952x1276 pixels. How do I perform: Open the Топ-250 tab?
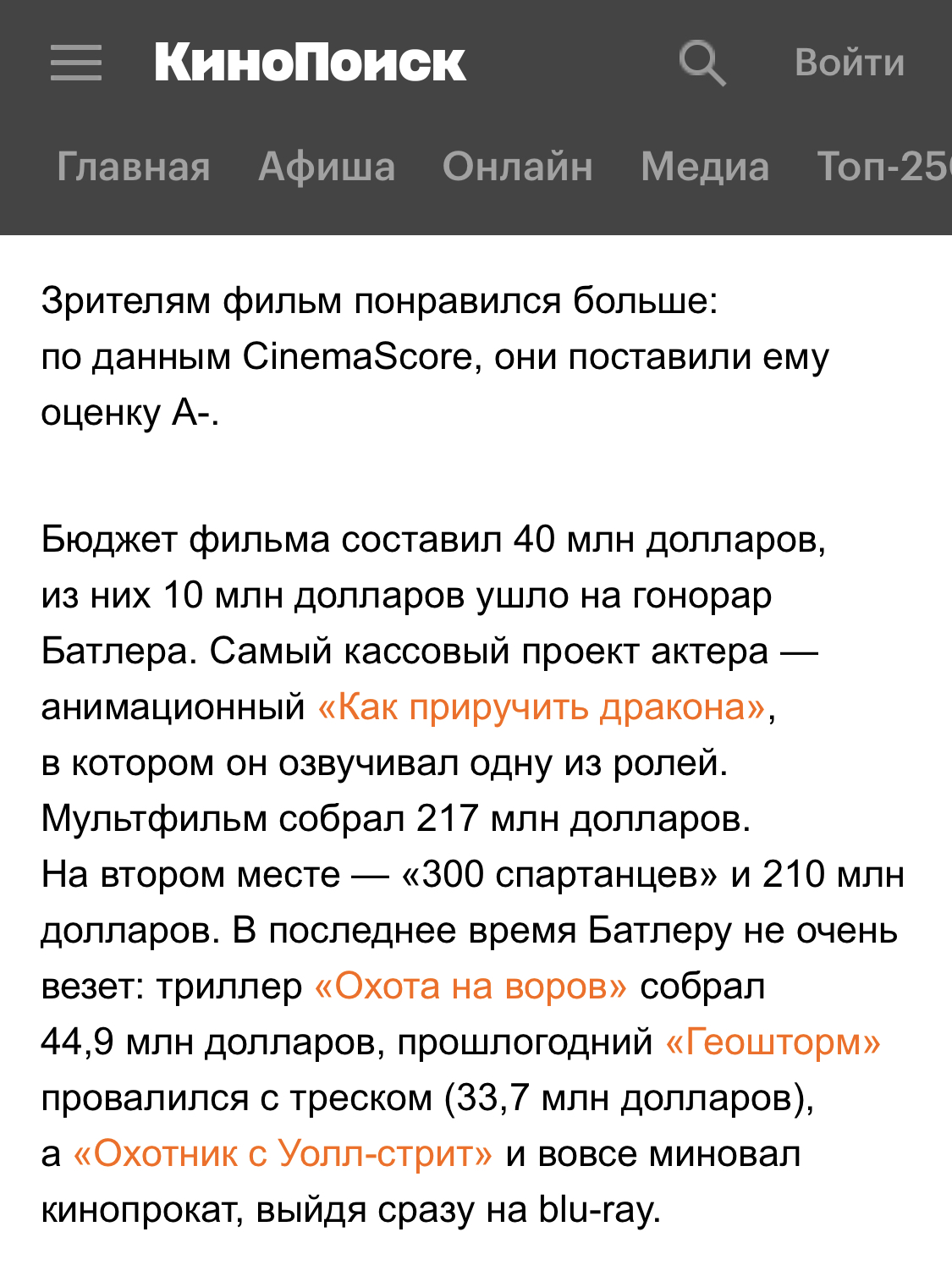883,167
